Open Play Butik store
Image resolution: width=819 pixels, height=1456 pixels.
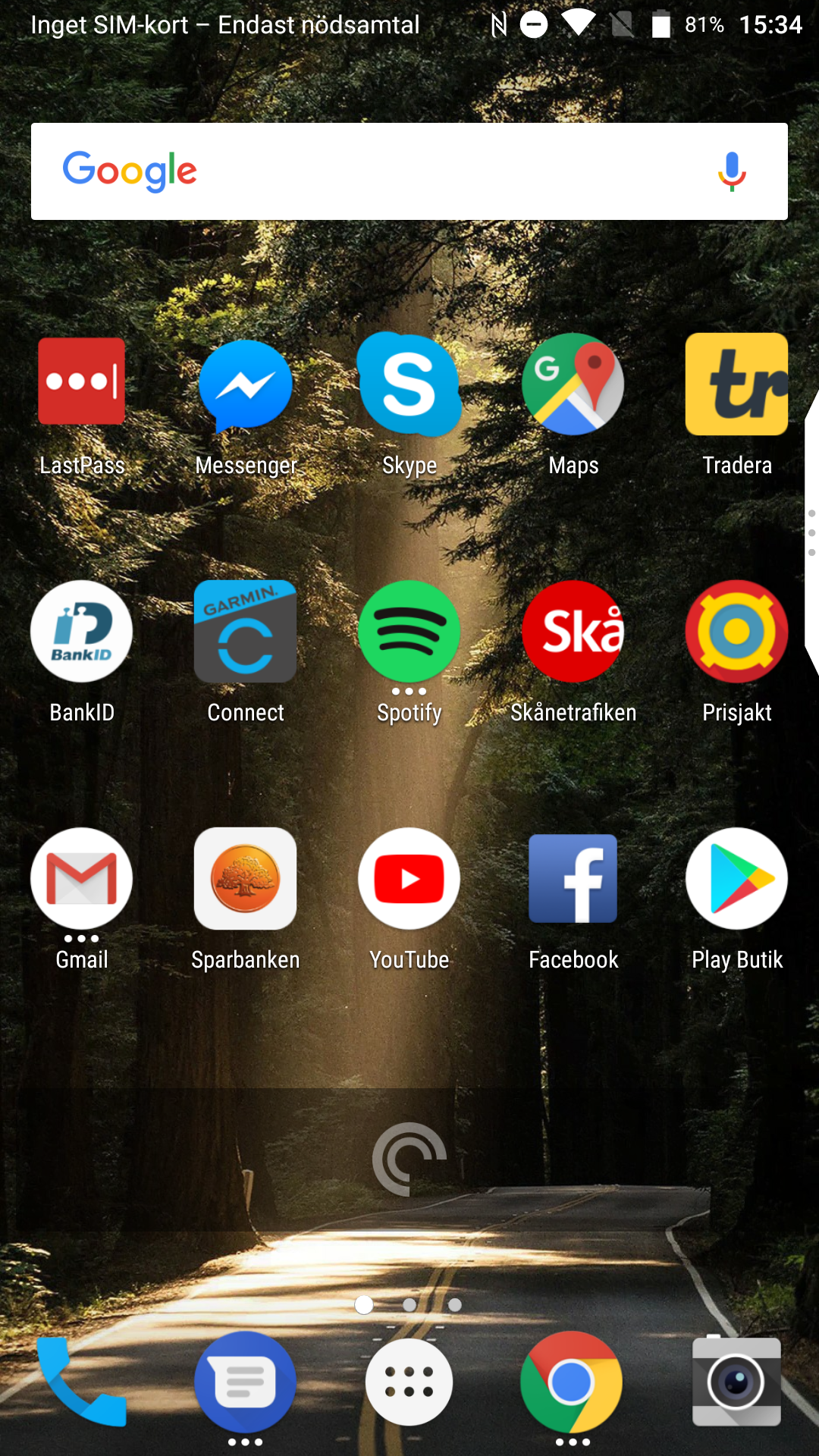(x=736, y=878)
